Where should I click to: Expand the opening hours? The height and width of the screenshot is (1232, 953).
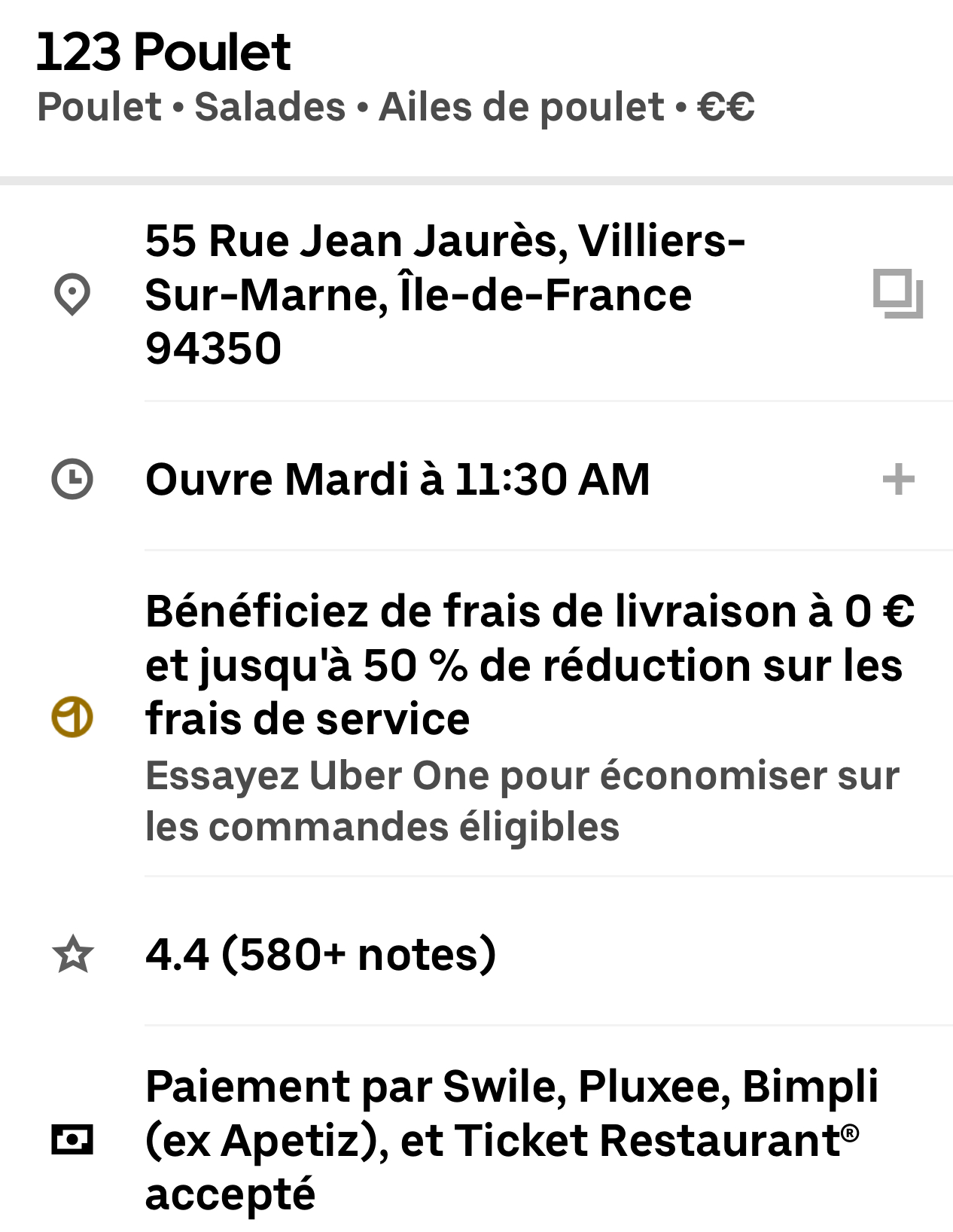(x=898, y=480)
